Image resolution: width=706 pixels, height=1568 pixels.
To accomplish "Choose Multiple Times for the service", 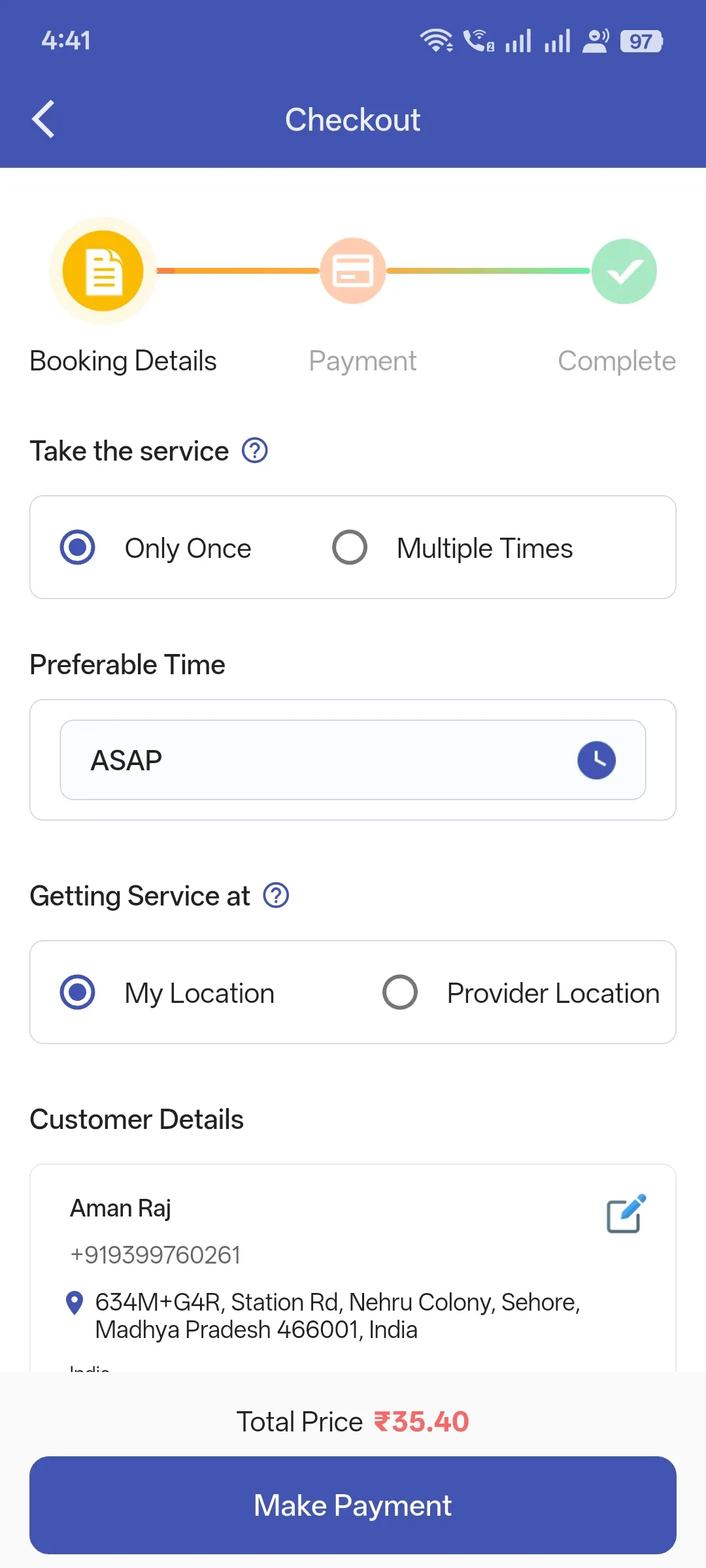I will (350, 547).
